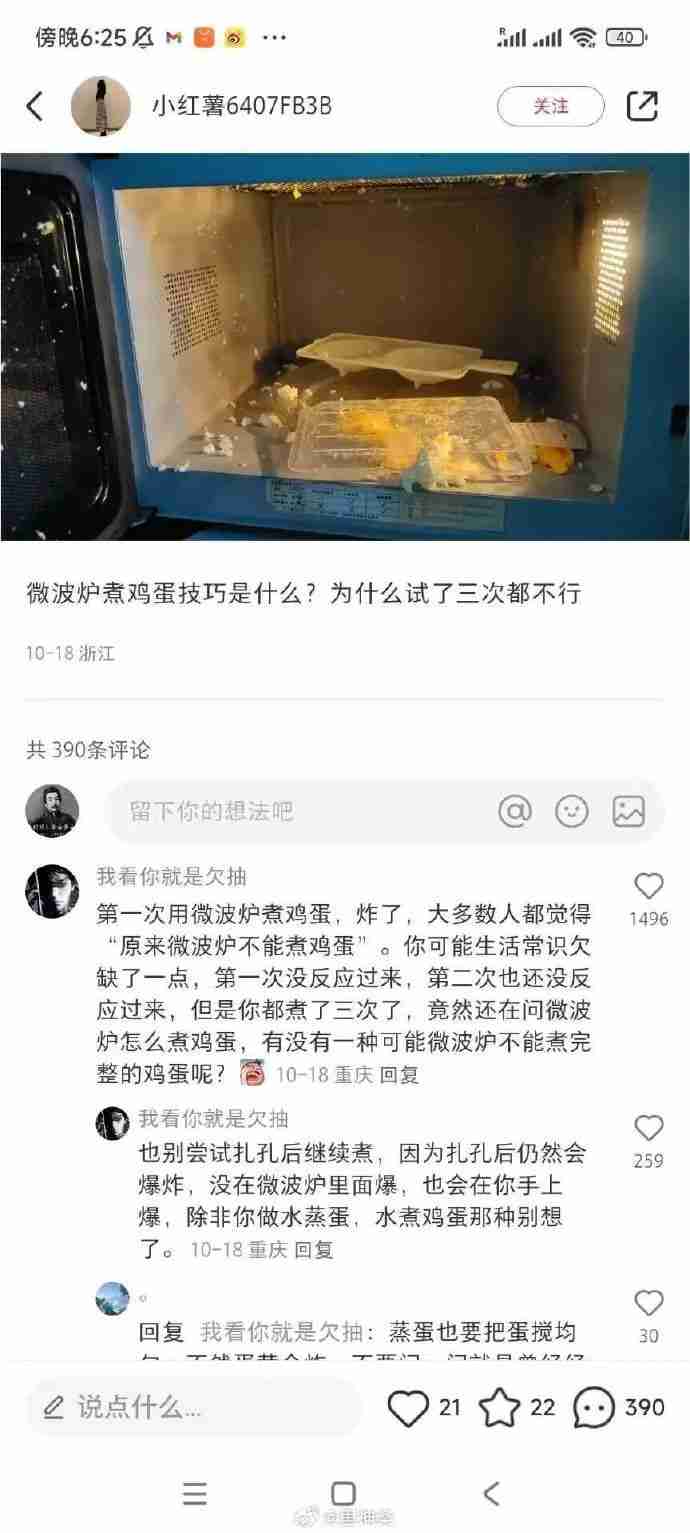The width and height of the screenshot is (690, 1533).
Task: Save the post with the star icon
Action: pyautogui.click(x=500, y=1408)
